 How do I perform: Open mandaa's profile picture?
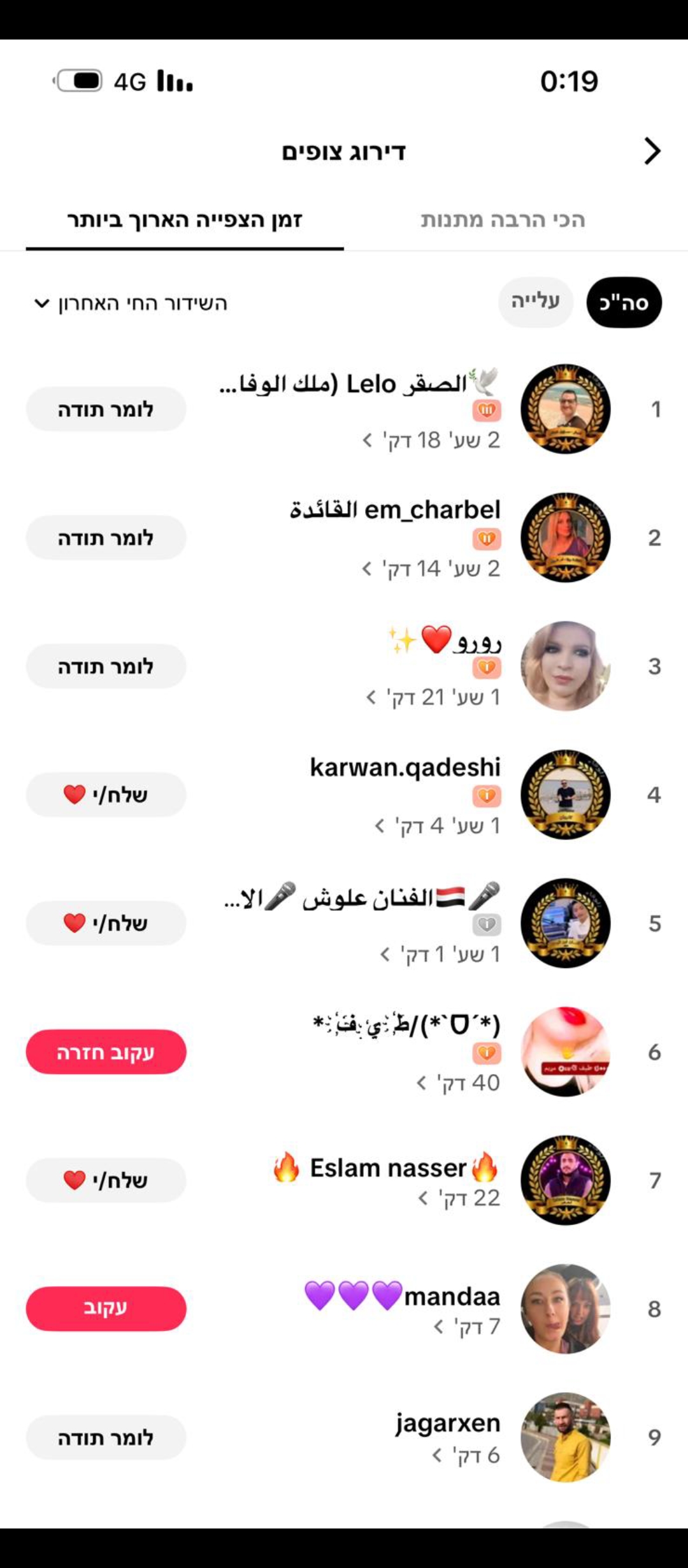point(565,1309)
